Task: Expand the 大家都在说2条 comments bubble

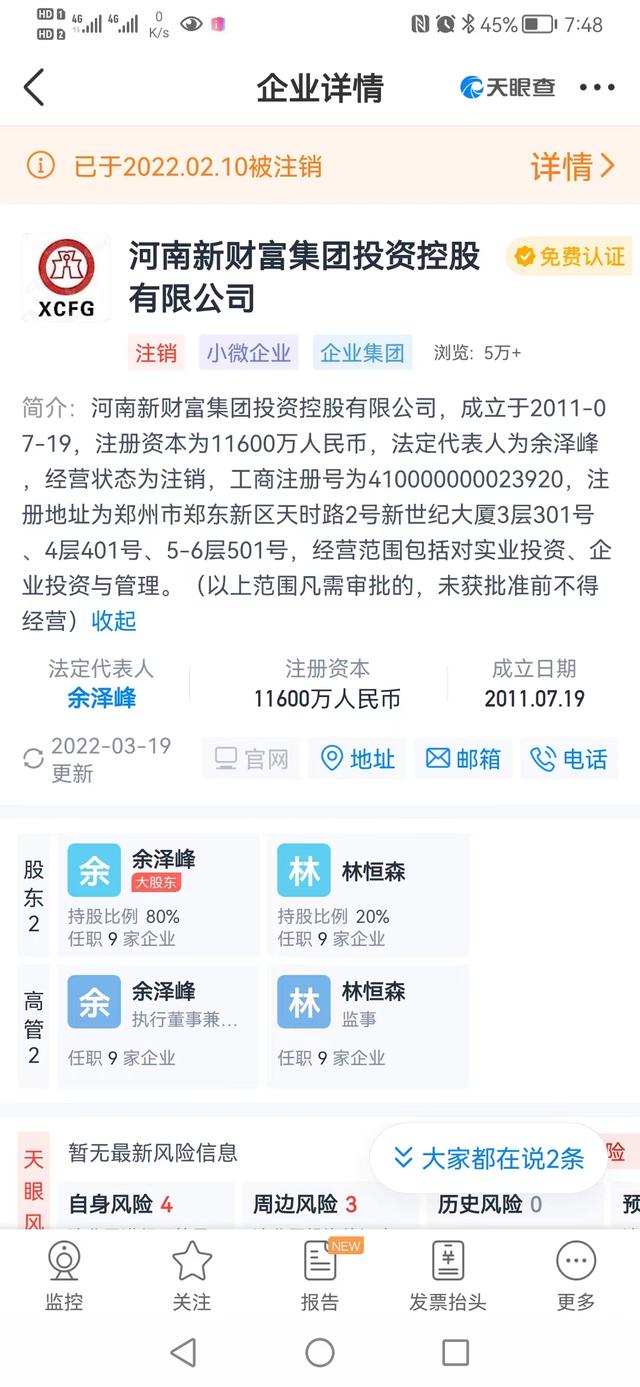Action: pos(489,1158)
